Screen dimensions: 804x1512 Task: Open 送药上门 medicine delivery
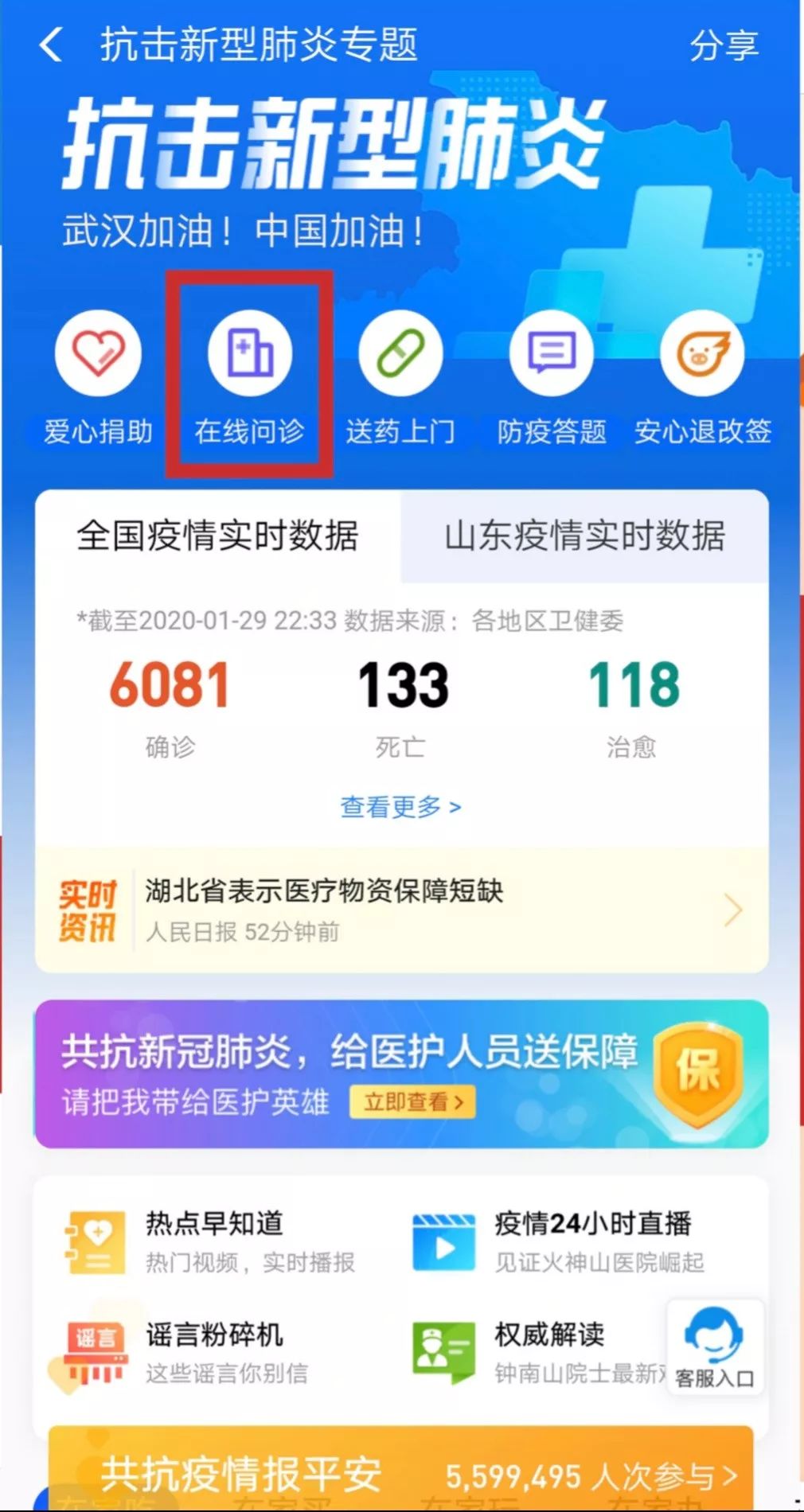(x=400, y=376)
